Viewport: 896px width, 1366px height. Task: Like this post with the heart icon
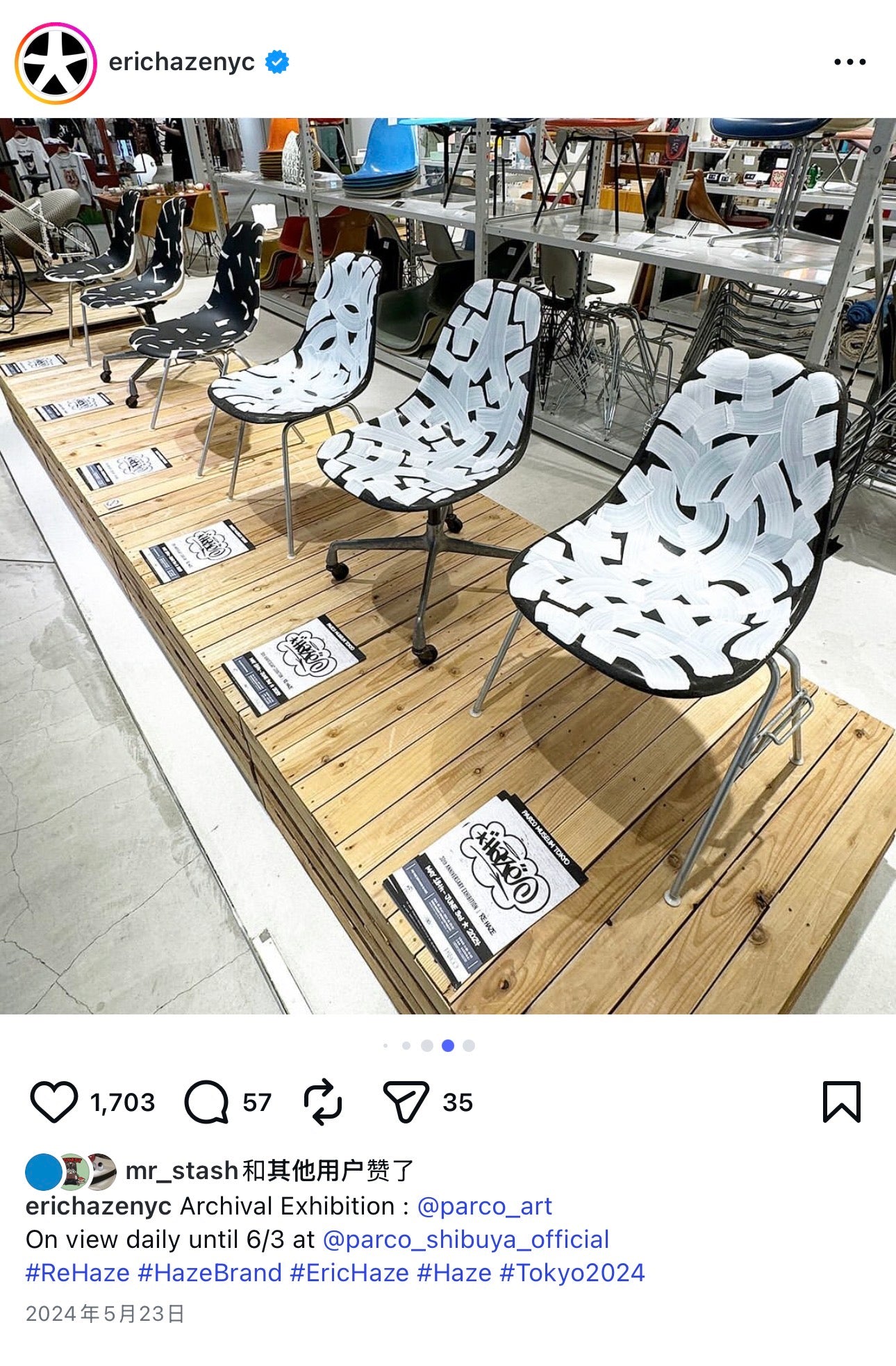coord(53,1102)
